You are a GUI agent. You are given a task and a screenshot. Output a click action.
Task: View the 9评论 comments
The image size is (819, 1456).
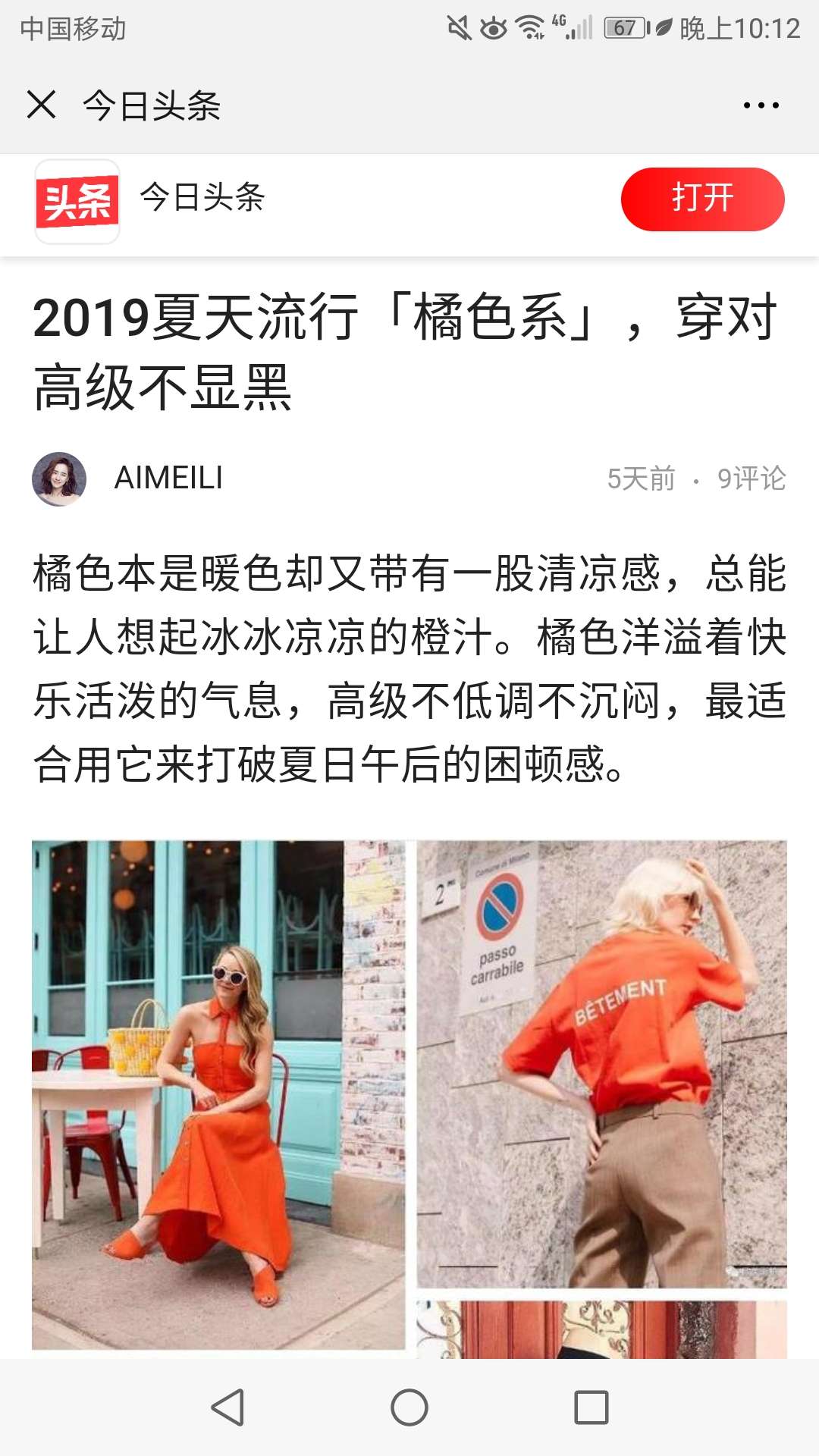[x=751, y=479]
